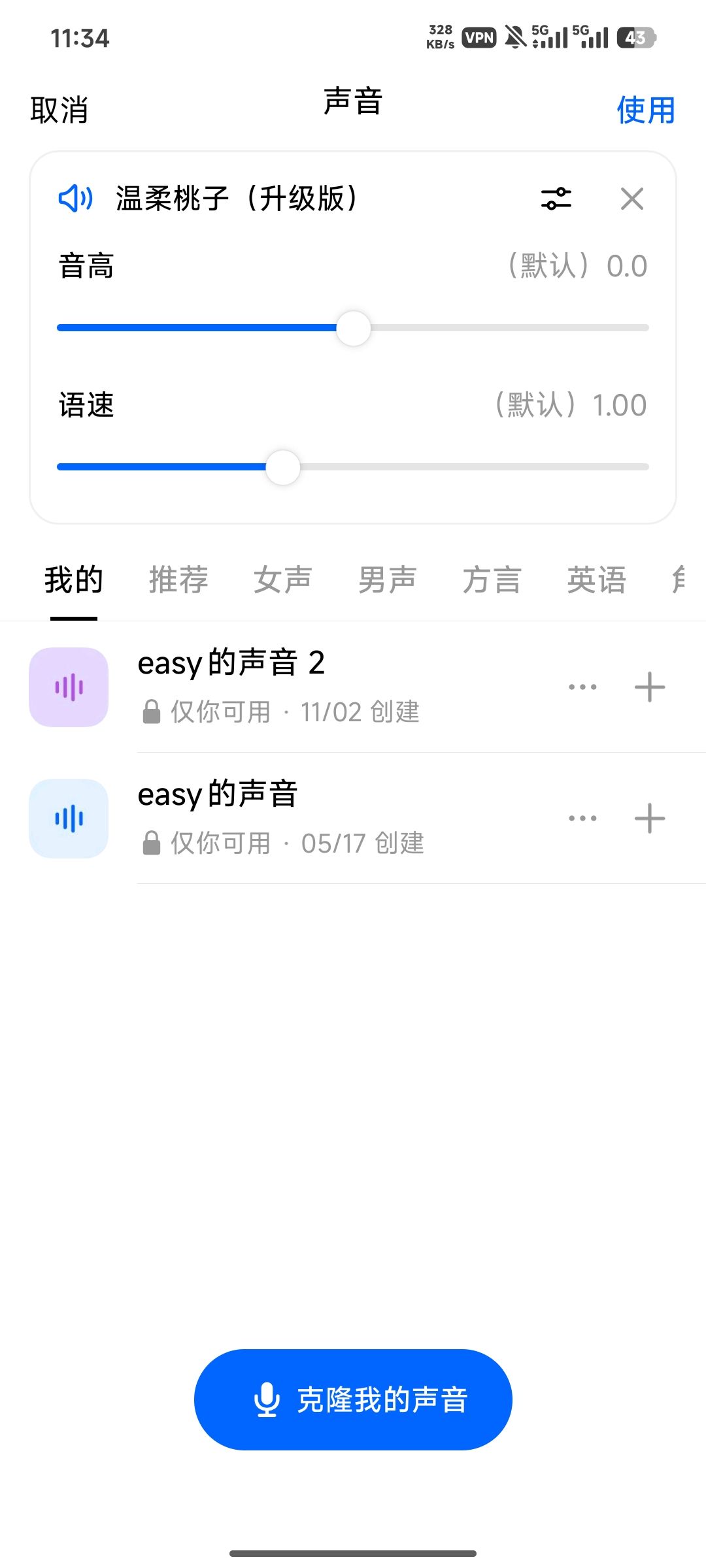The width and height of the screenshot is (706, 1568).
Task: Open more options for easy的声音 2
Action: [582, 687]
